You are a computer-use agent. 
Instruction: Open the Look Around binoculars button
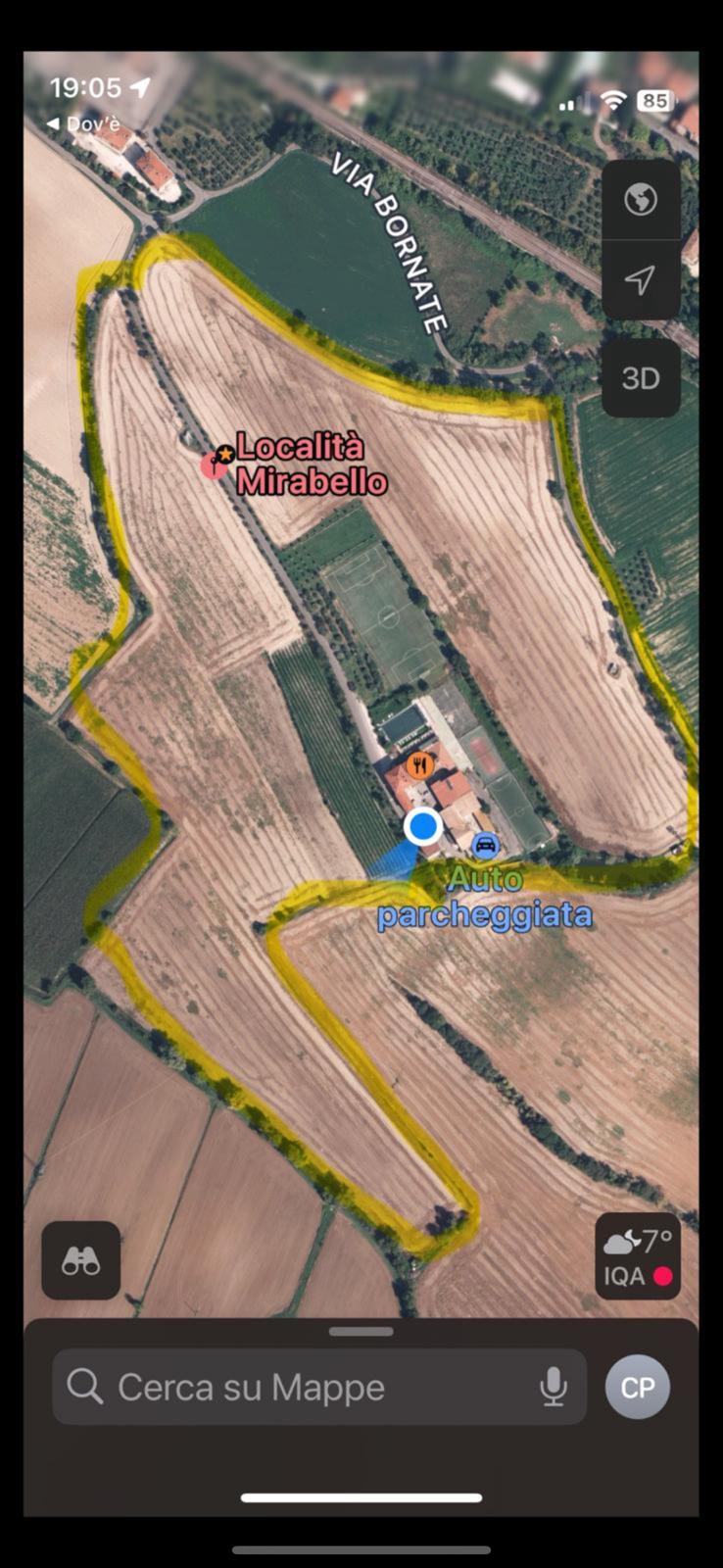(x=81, y=1260)
